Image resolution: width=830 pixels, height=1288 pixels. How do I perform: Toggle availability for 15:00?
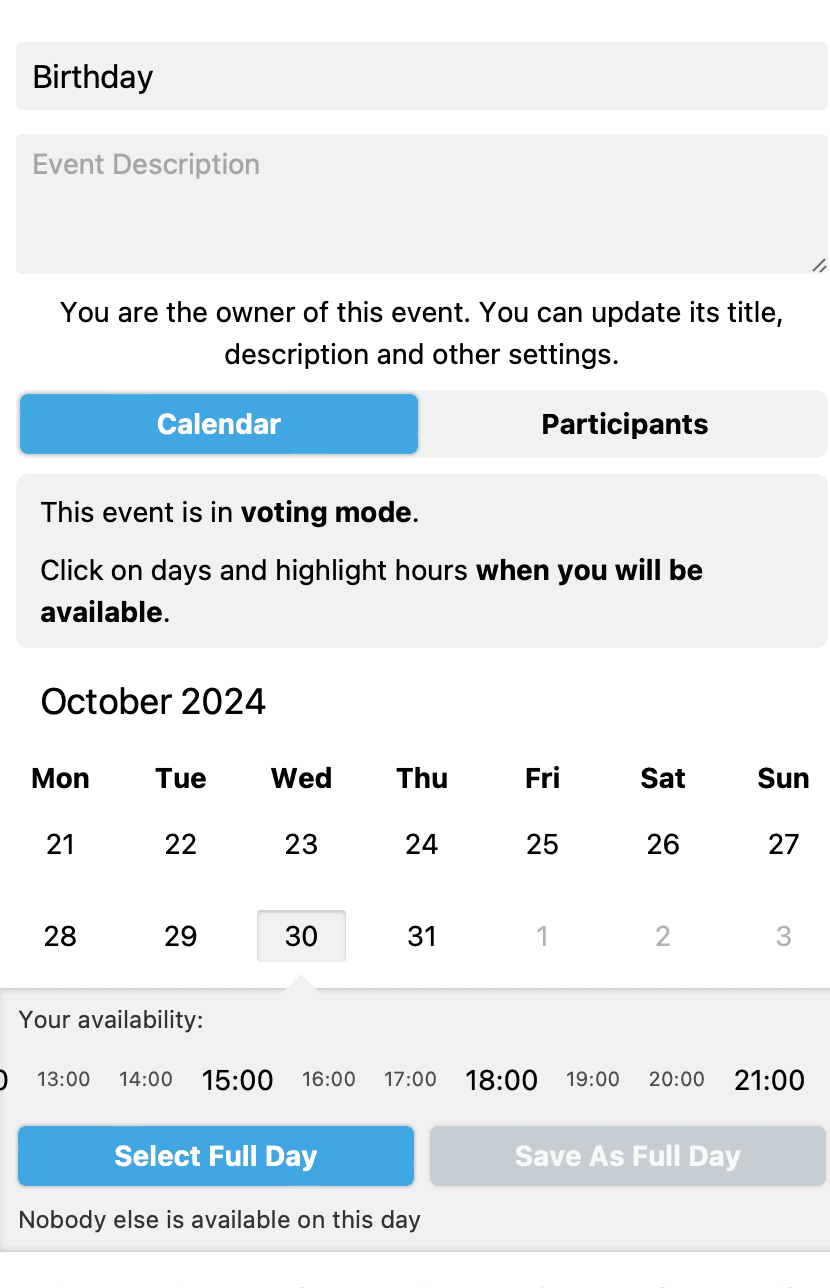[x=237, y=1080]
